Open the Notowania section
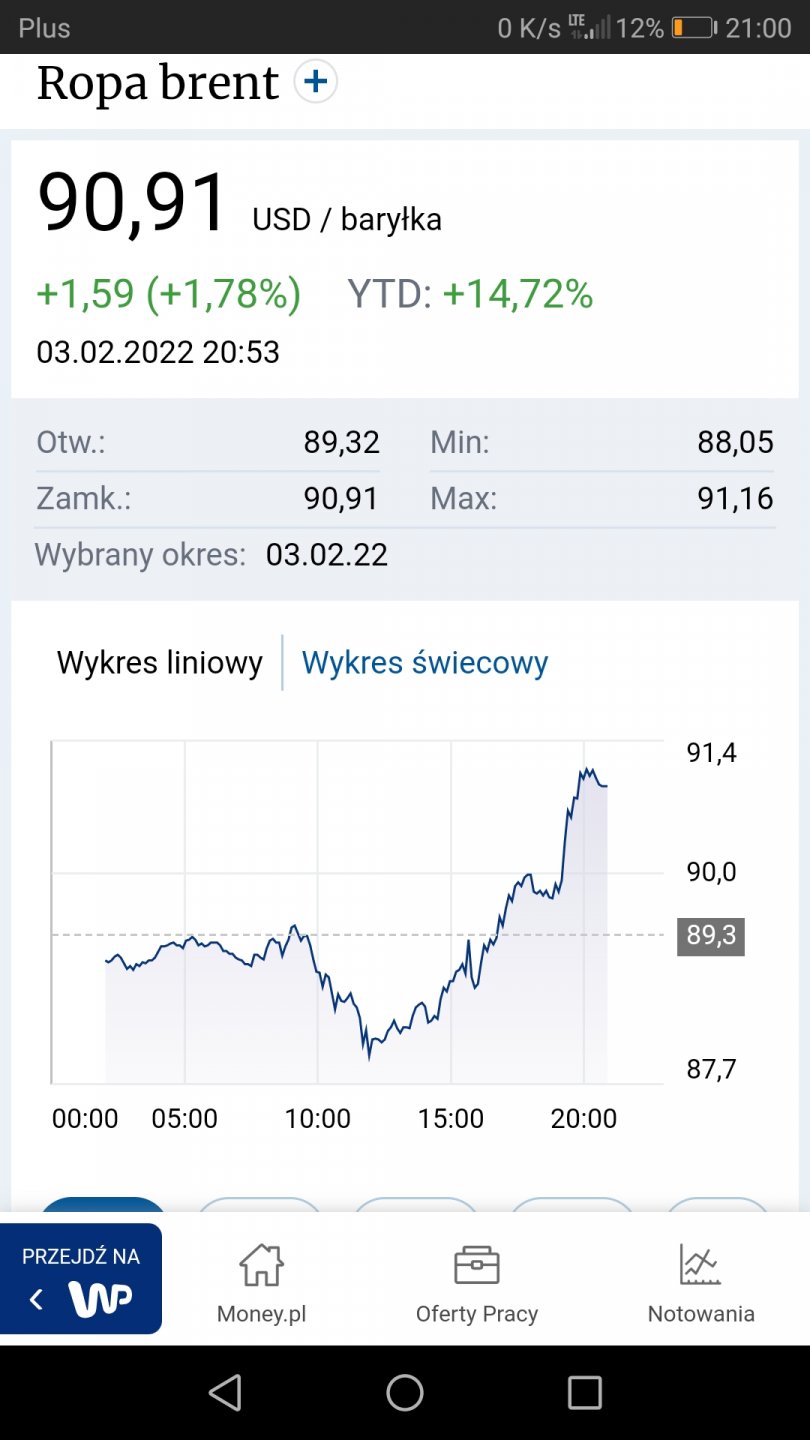 pos(701,1283)
